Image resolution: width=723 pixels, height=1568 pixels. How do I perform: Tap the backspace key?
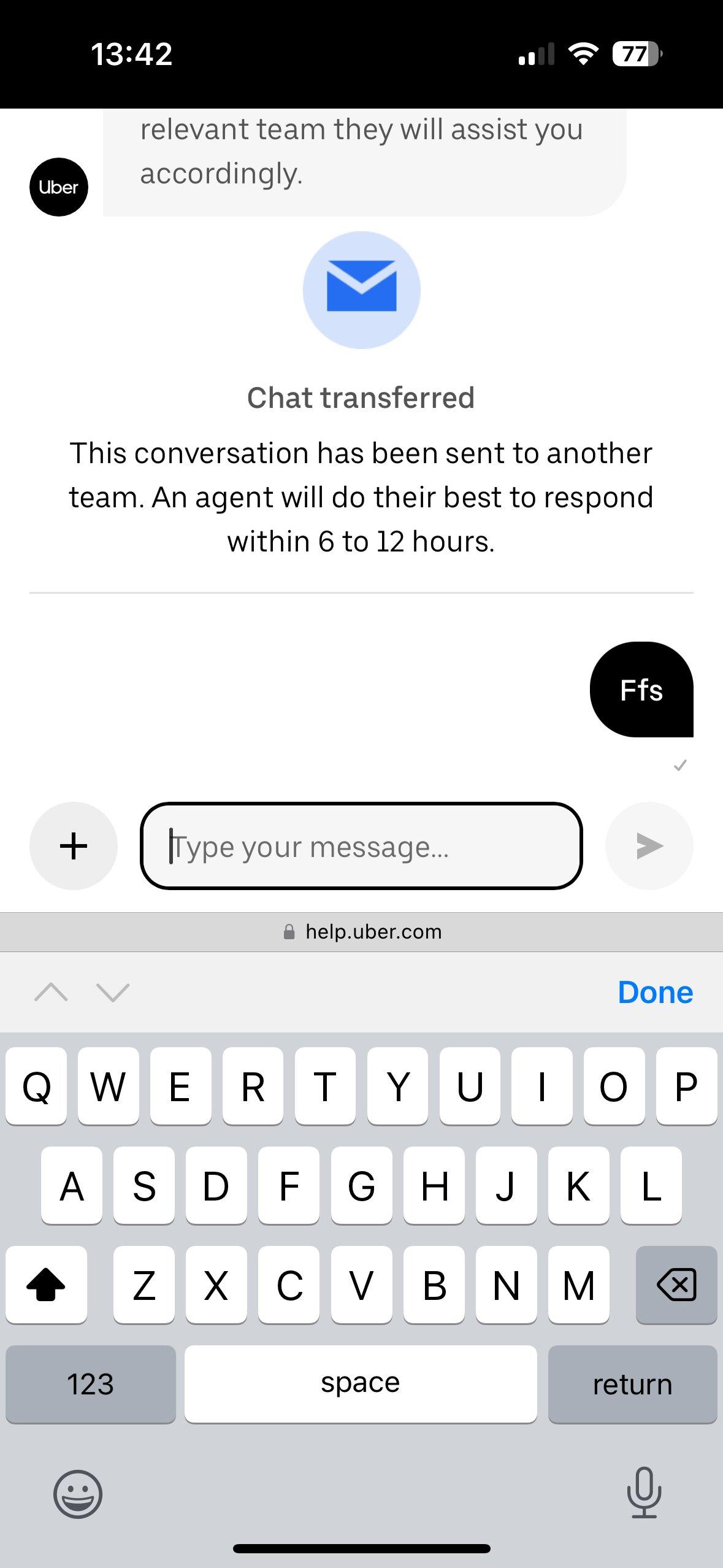click(676, 1285)
